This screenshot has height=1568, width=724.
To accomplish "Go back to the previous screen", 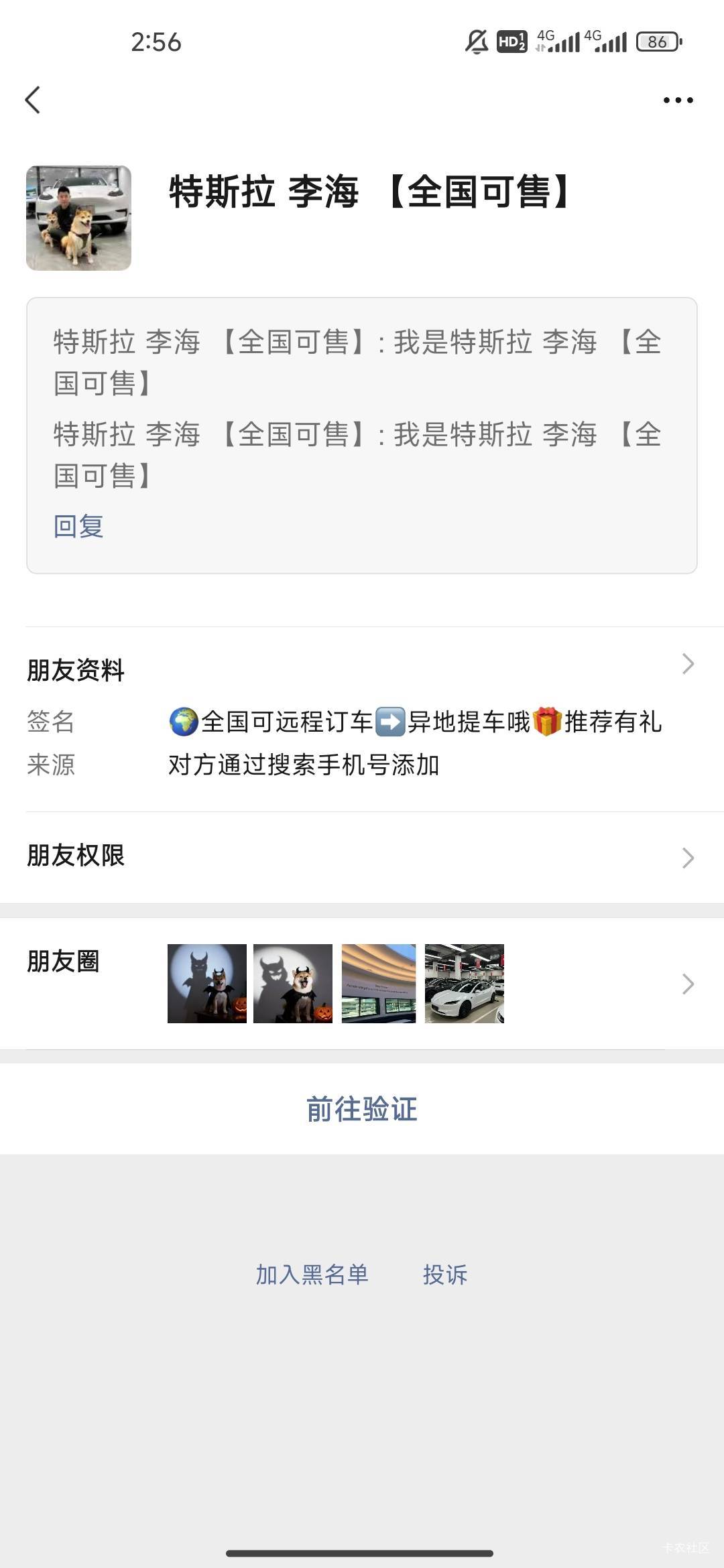I will [x=33, y=101].
